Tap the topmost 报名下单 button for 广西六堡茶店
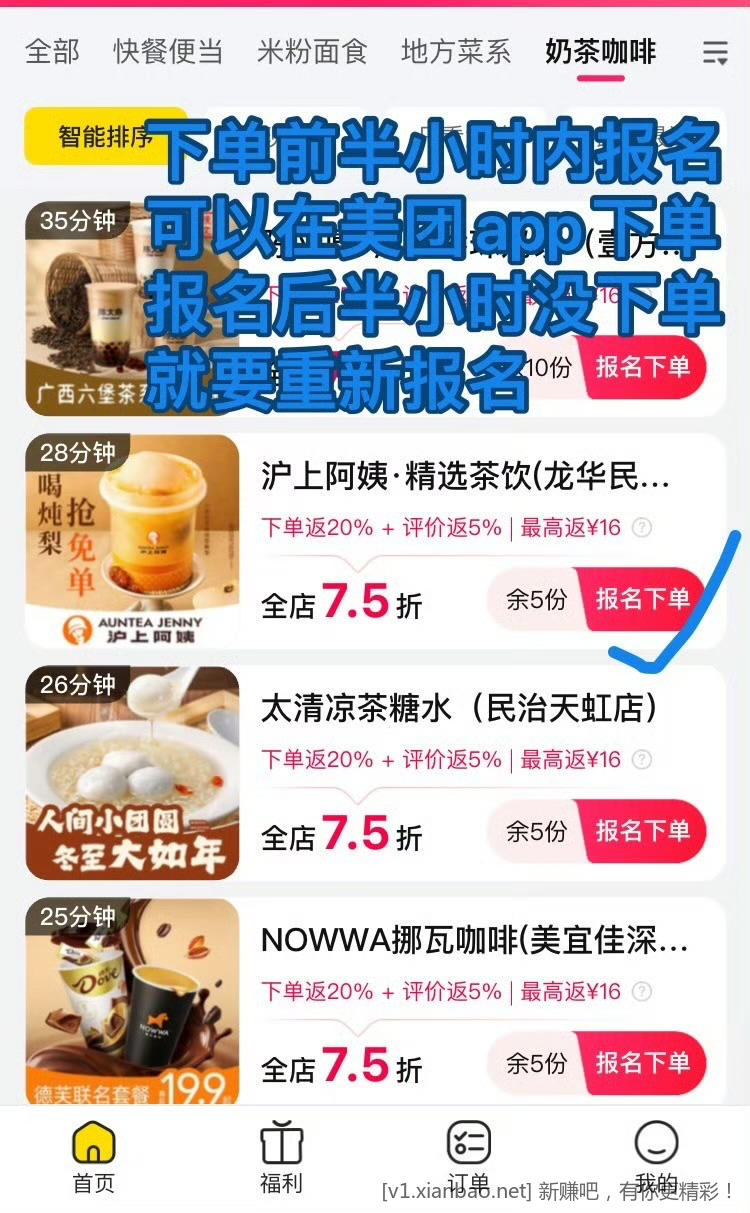The width and height of the screenshot is (750, 1213). pyautogui.click(x=644, y=368)
